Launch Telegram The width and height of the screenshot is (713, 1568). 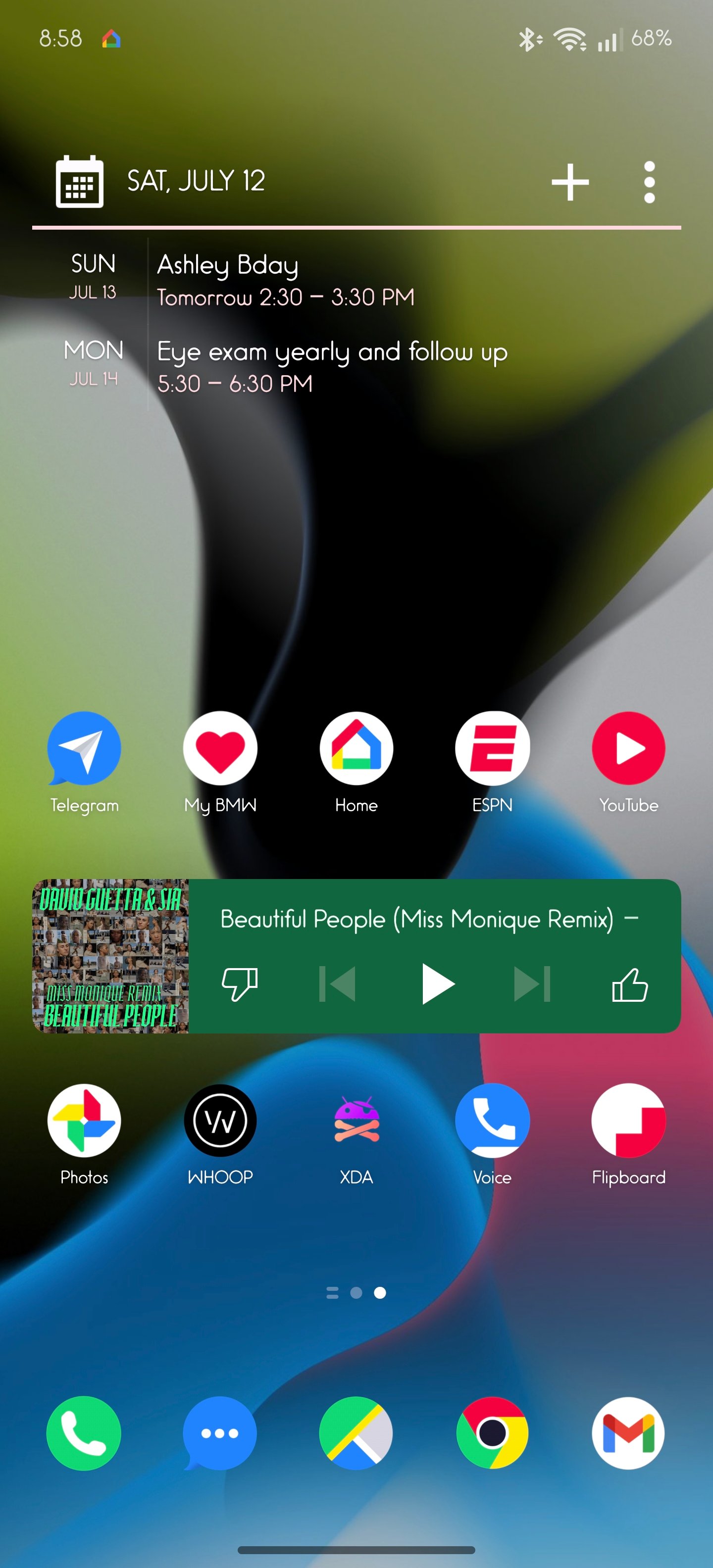(x=84, y=749)
